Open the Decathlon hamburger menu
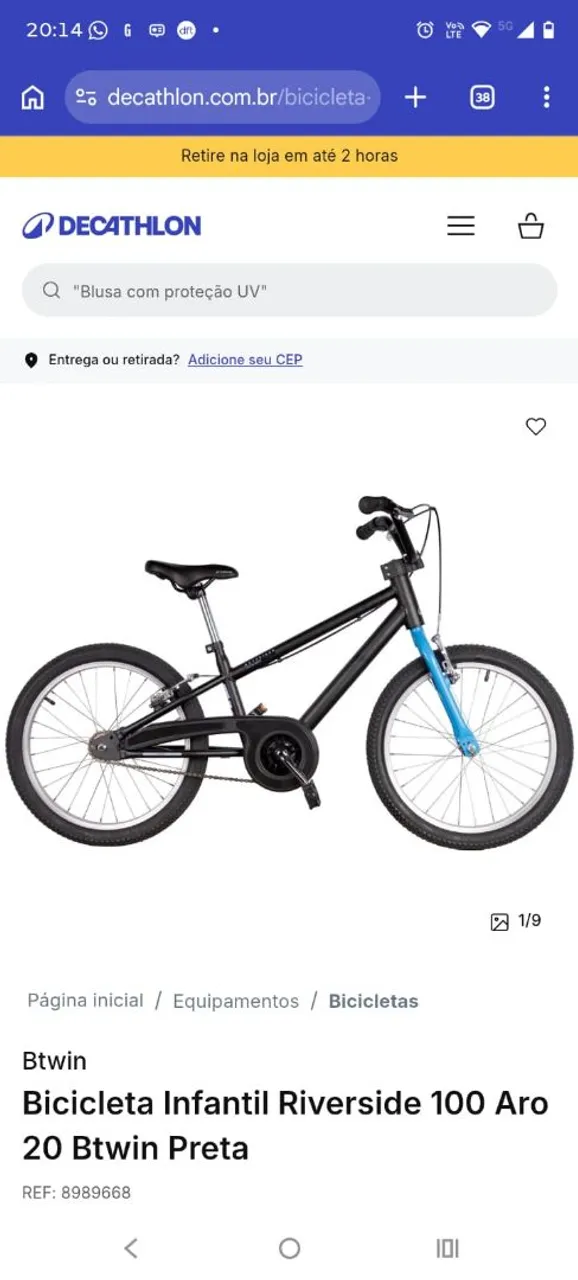This screenshot has width=578, height=1280. [x=461, y=226]
